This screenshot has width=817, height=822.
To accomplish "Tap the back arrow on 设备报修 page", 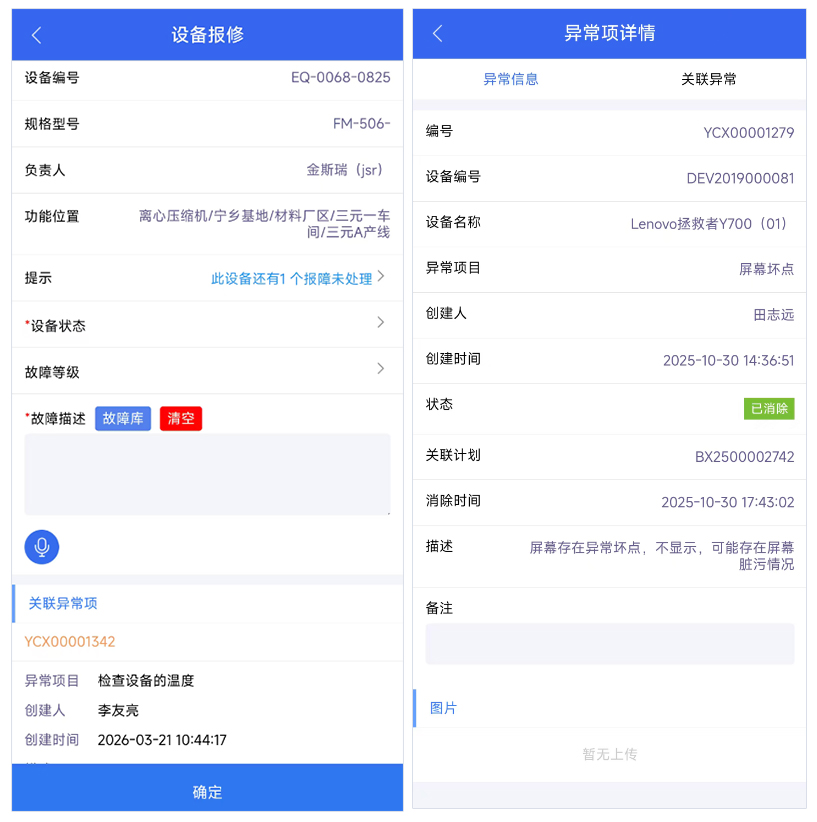I will (x=33, y=34).
